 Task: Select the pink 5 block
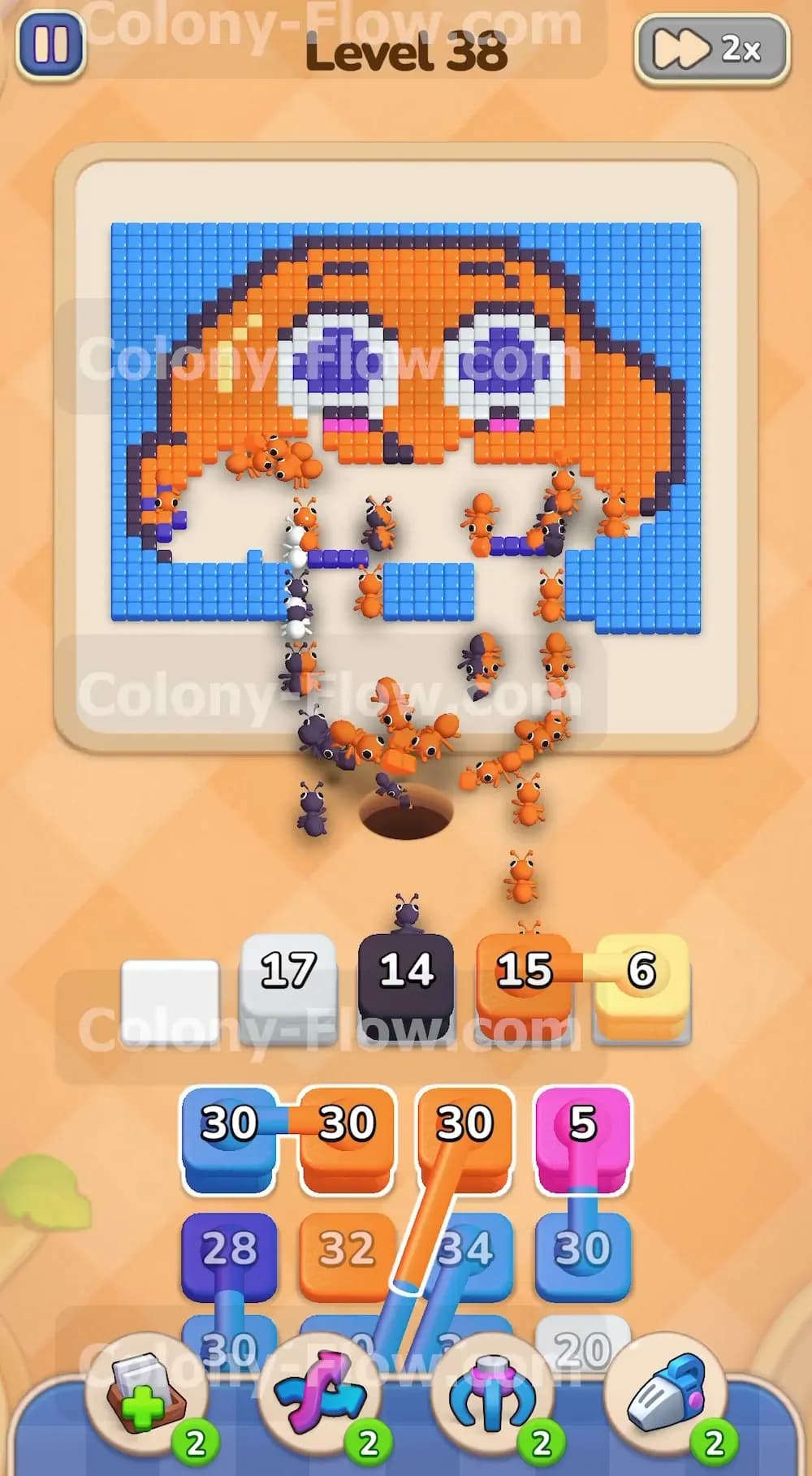[x=582, y=1139]
